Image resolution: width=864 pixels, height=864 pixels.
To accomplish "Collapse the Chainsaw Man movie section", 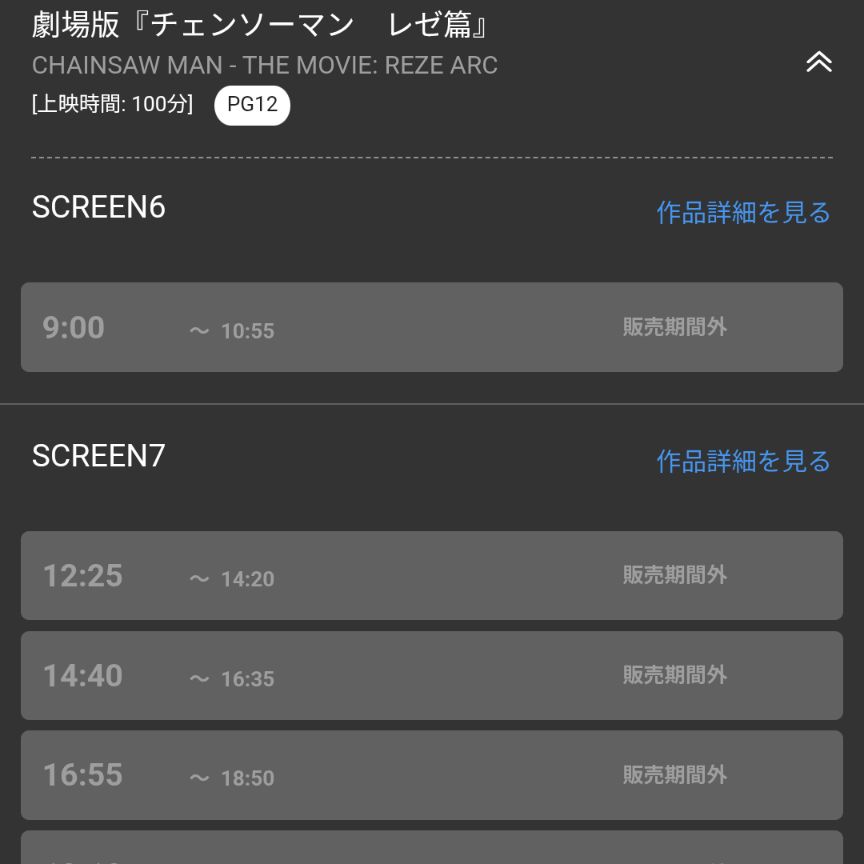I will pyautogui.click(x=818, y=62).
